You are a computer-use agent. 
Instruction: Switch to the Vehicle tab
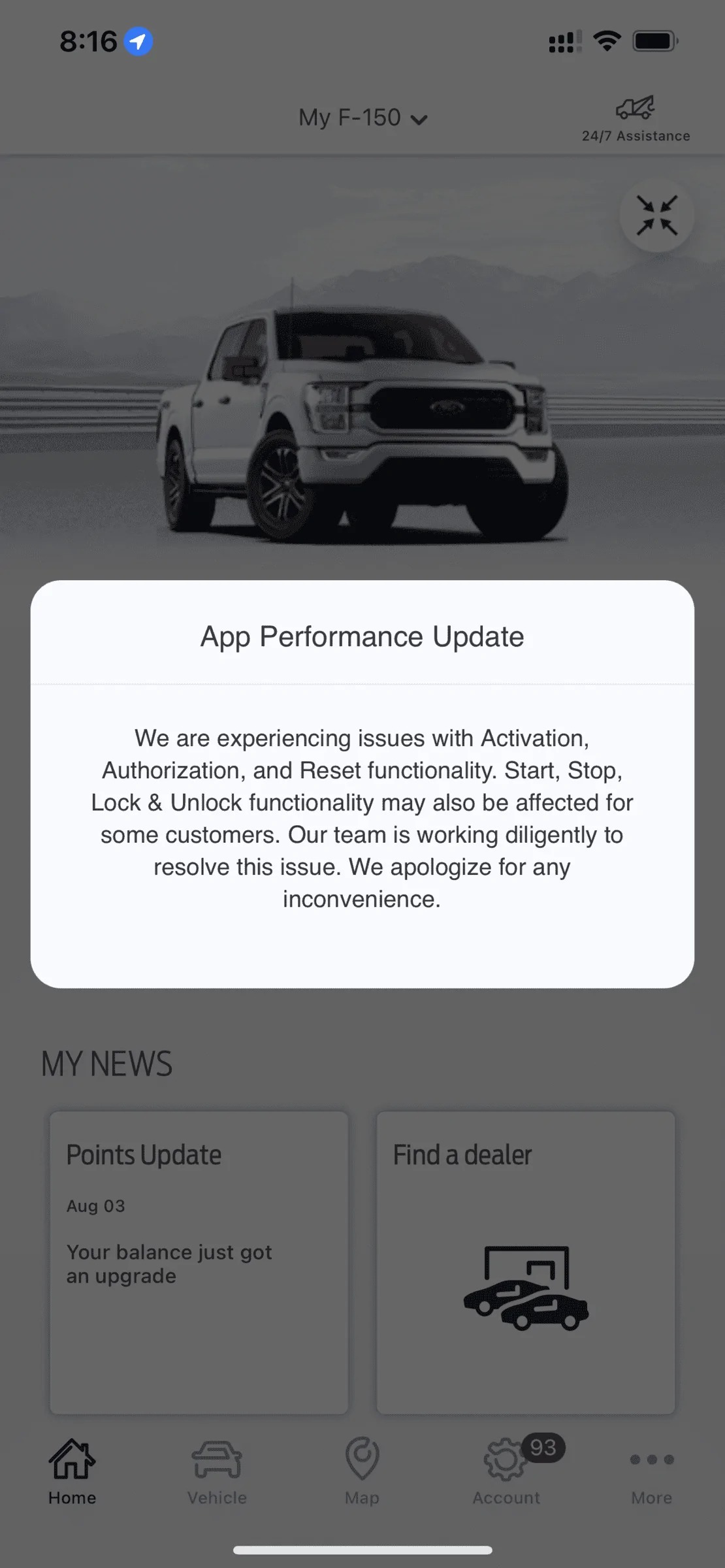216,1470
